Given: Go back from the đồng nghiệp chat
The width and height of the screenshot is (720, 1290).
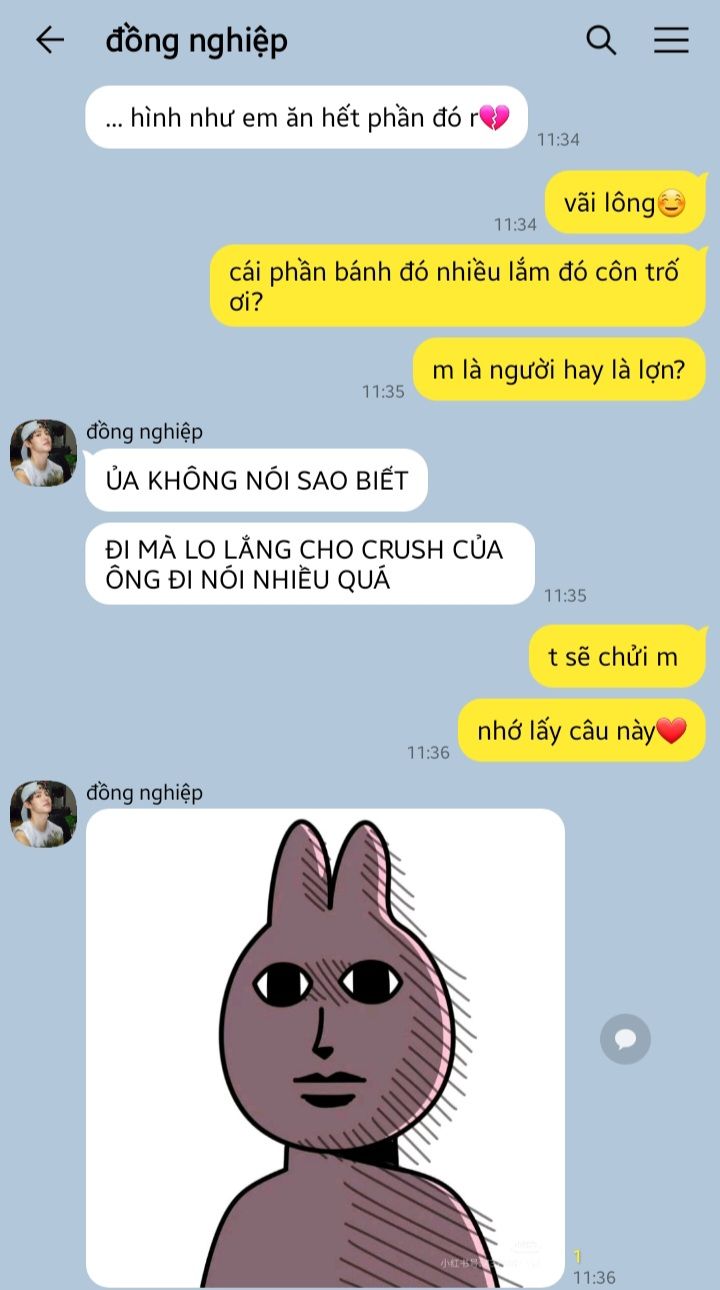Looking at the screenshot, I should [49, 40].
